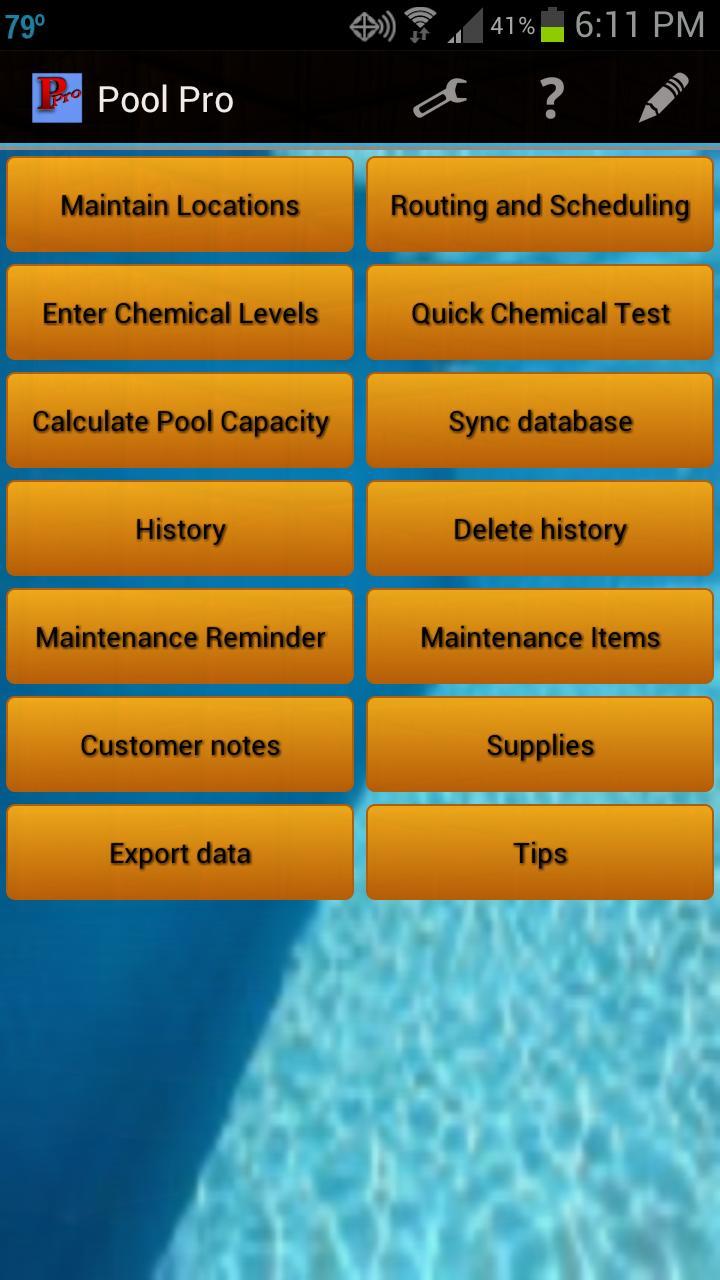Viewport: 720px width, 1280px height.
Task: Select the pencil edit icon
Action: click(x=662, y=98)
